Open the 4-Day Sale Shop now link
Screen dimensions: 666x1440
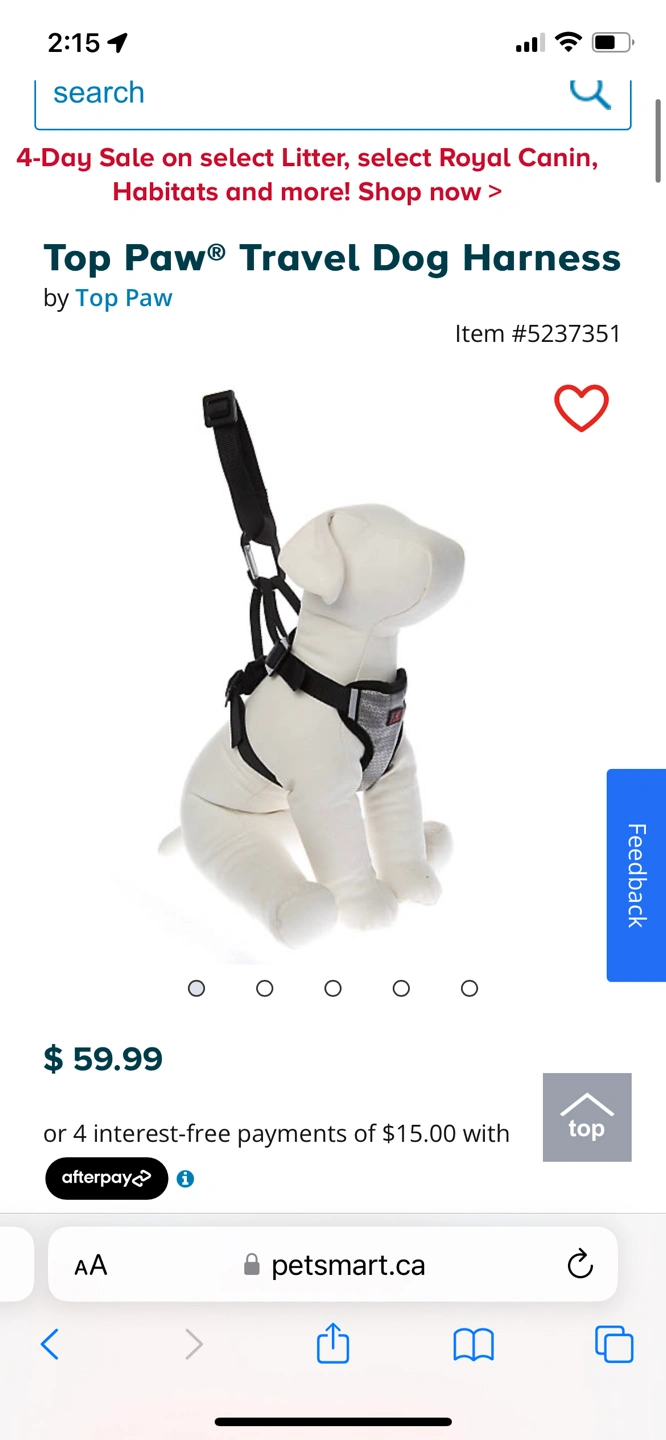307,175
